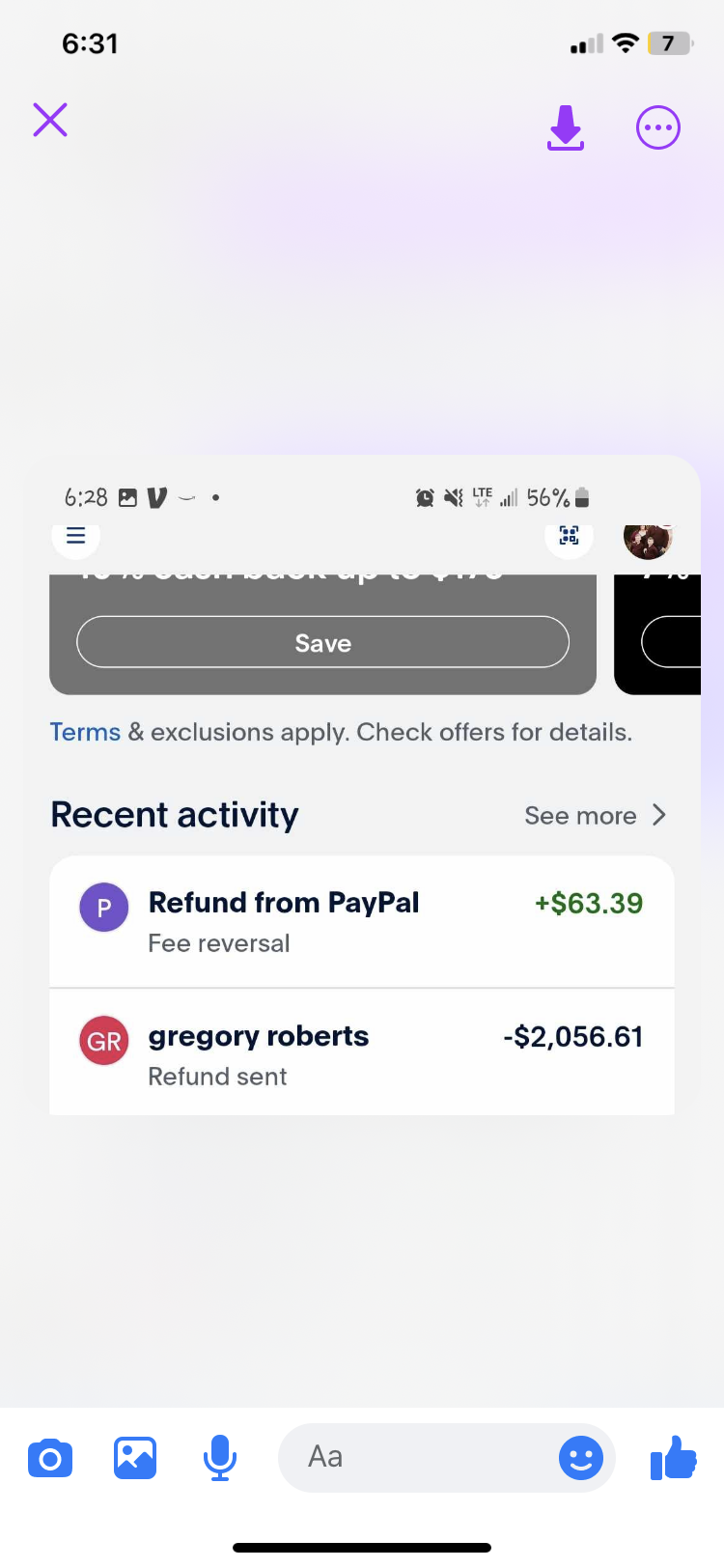Open the emoji picker

pyautogui.click(x=581, y=1458)
